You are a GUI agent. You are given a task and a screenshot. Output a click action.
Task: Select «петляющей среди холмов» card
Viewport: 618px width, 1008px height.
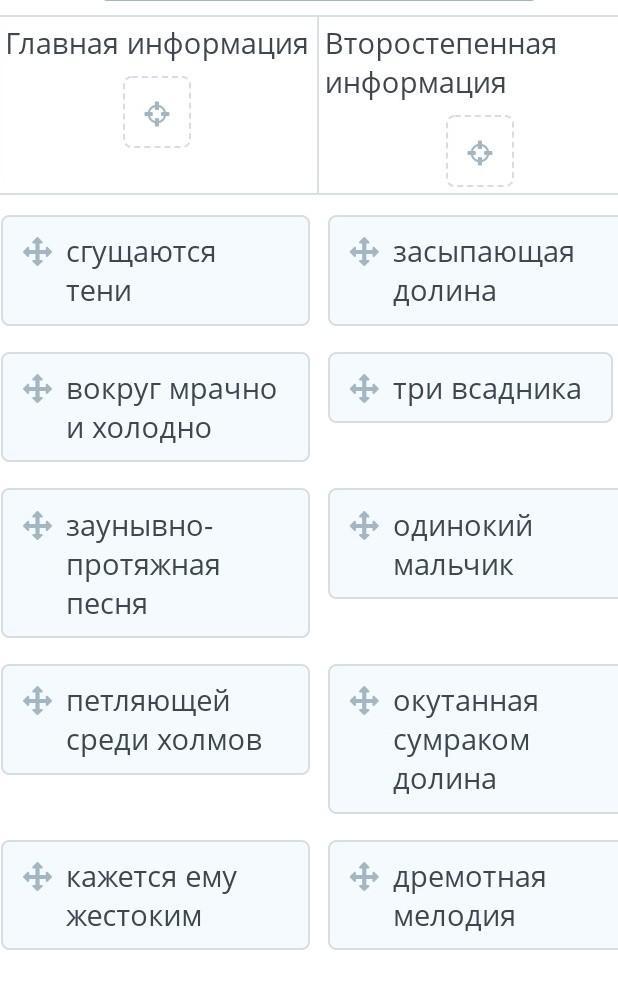click(x=156, y=719)
